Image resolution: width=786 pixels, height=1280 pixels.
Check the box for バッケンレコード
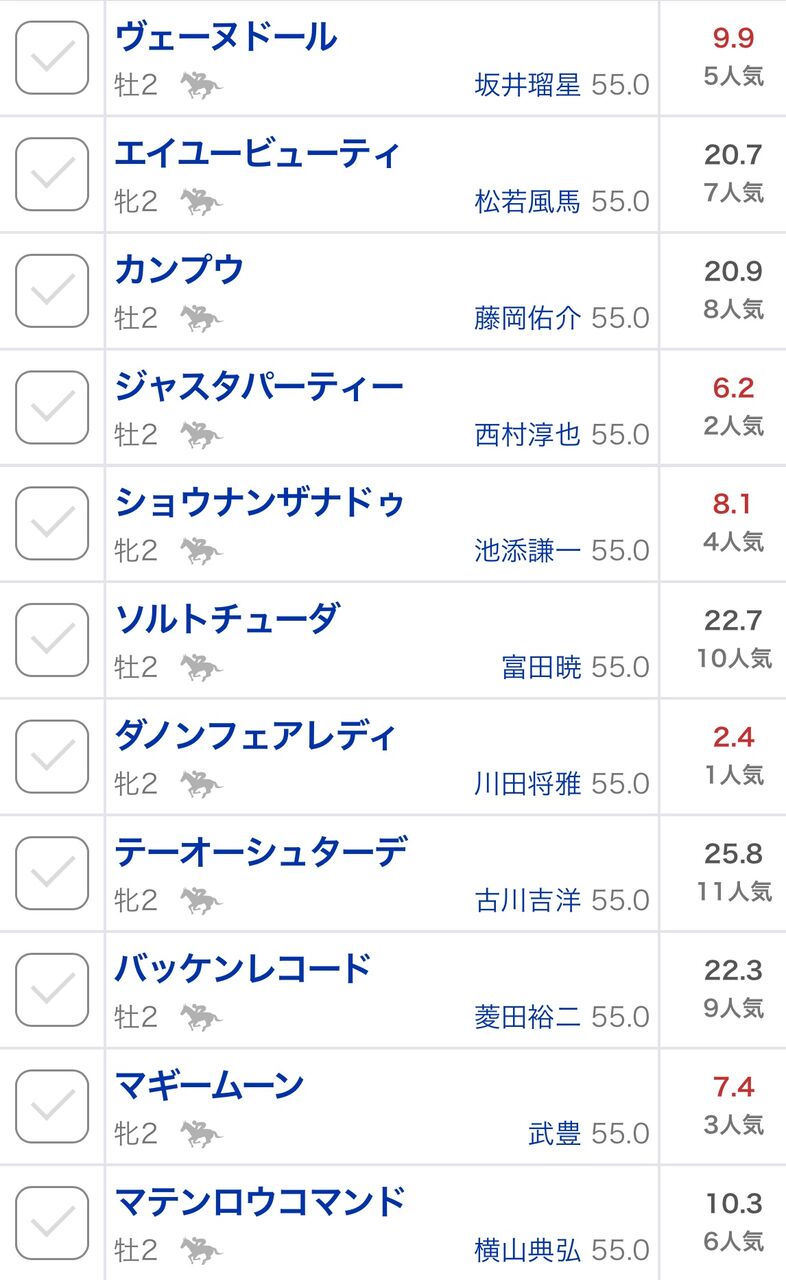[x=52, y=990]
